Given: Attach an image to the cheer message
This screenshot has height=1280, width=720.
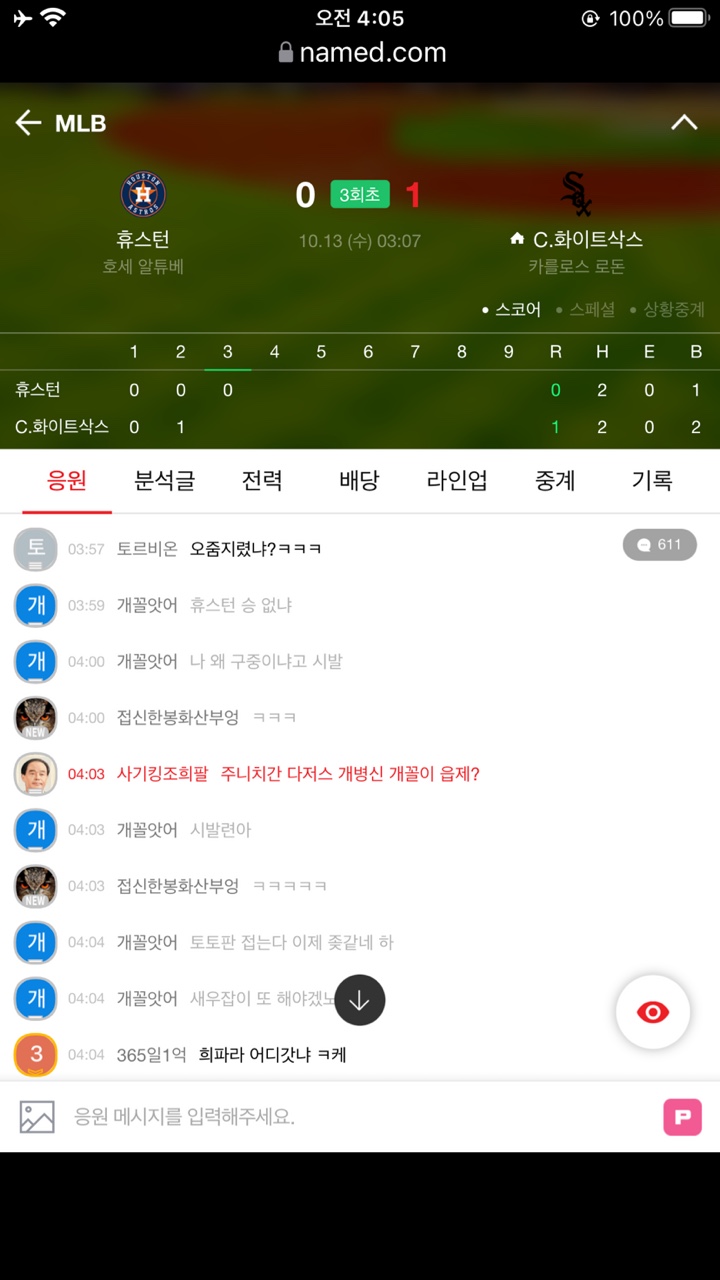Looking at the screenshot, I should (37, 1117).
